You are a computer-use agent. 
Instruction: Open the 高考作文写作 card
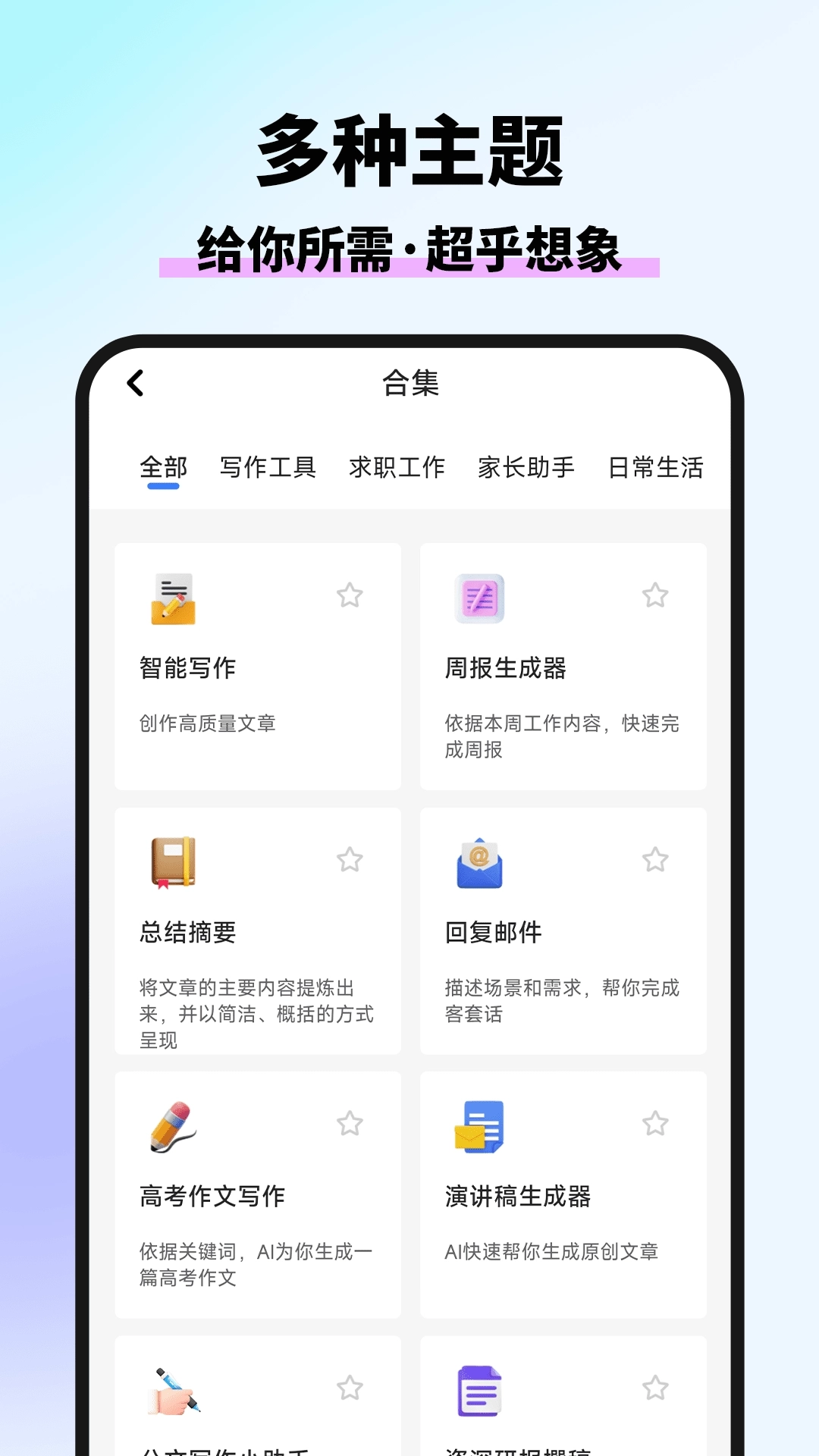point(258,1191)
